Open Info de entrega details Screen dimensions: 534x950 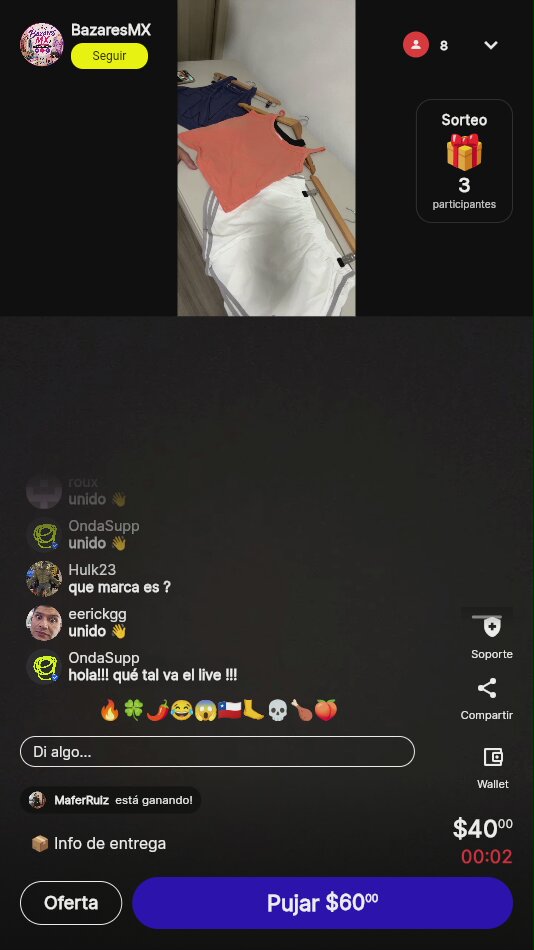[x=98, y=843]
